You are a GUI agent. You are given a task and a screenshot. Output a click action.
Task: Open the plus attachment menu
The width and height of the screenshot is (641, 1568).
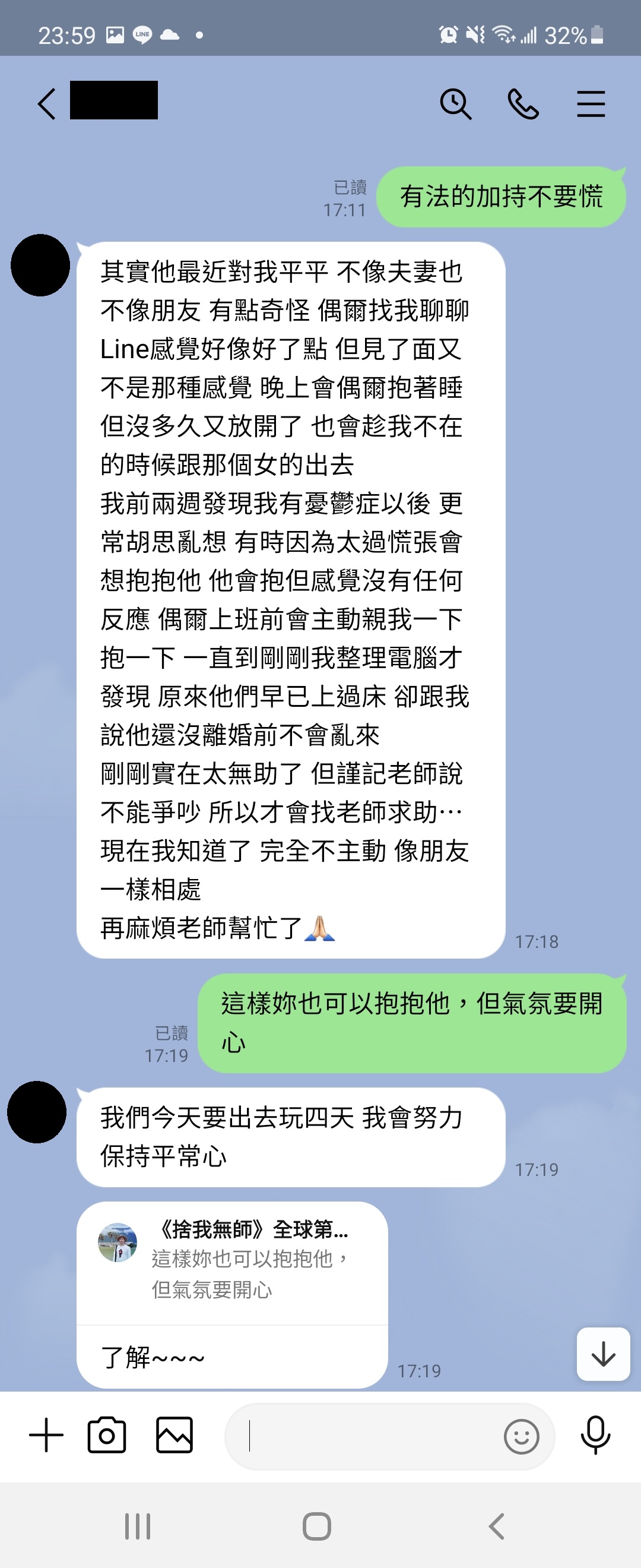[x=46, y=1436]
